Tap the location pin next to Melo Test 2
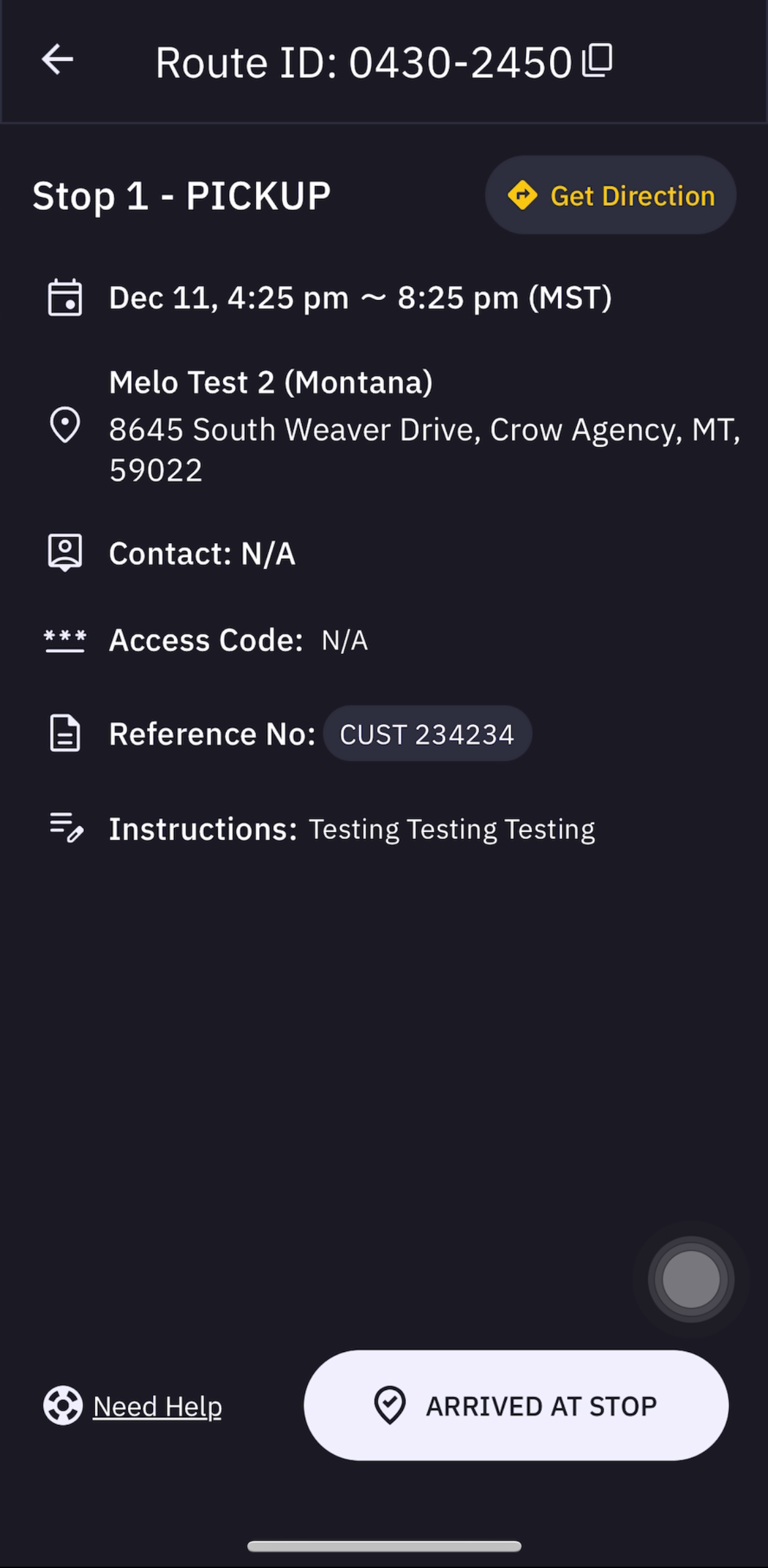This screenshot has height=1568, width=768. tap(65, 427)
